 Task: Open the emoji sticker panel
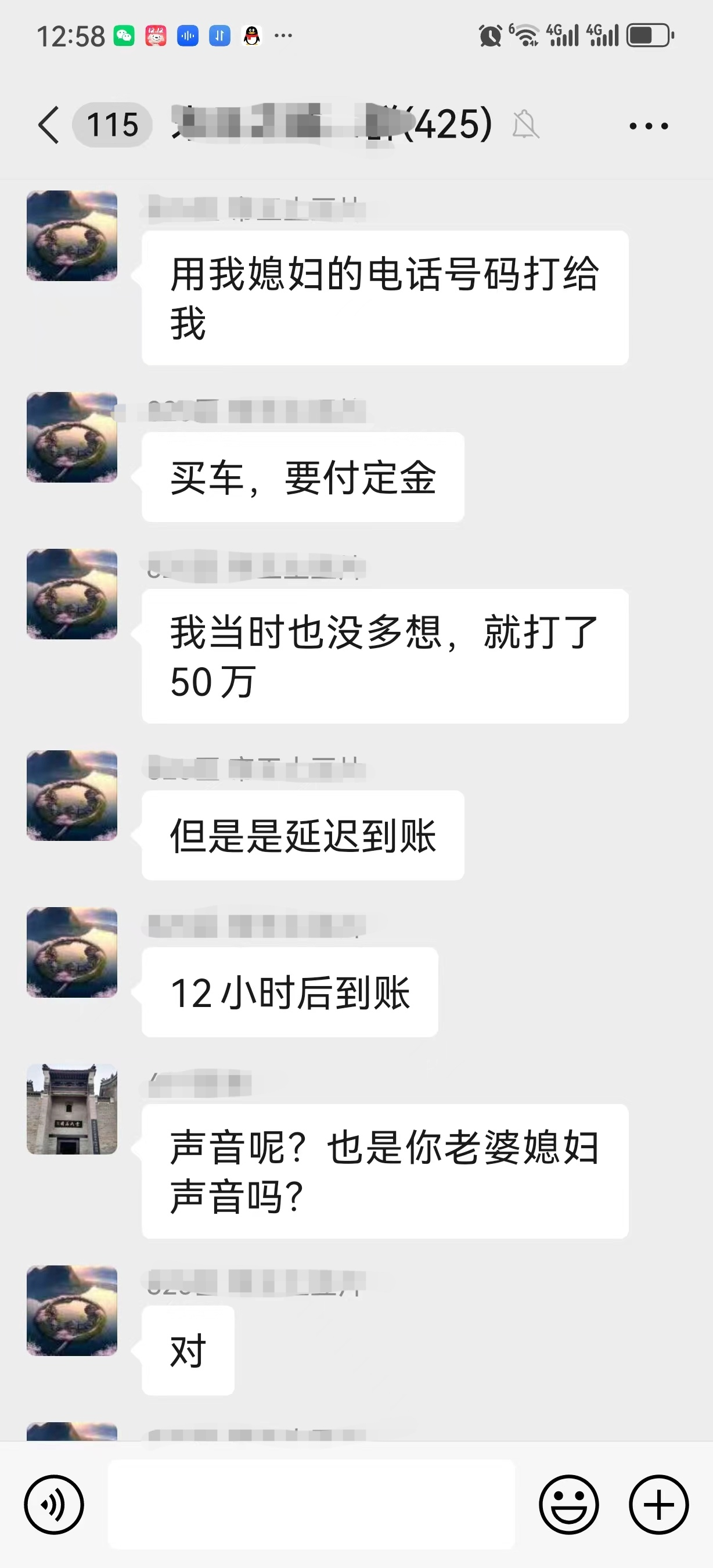click(569, 1504)
